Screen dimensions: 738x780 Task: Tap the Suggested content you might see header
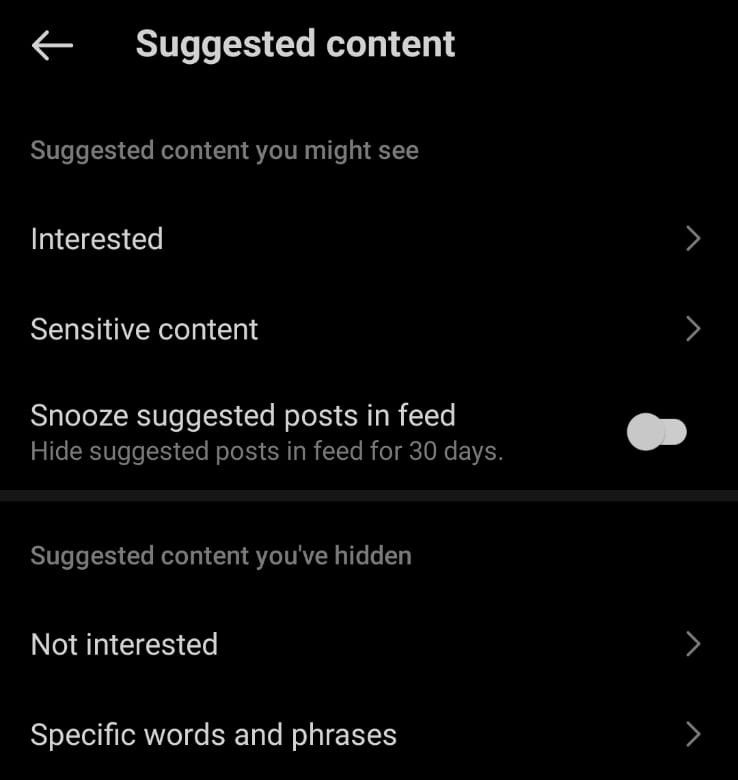point(224,150)
